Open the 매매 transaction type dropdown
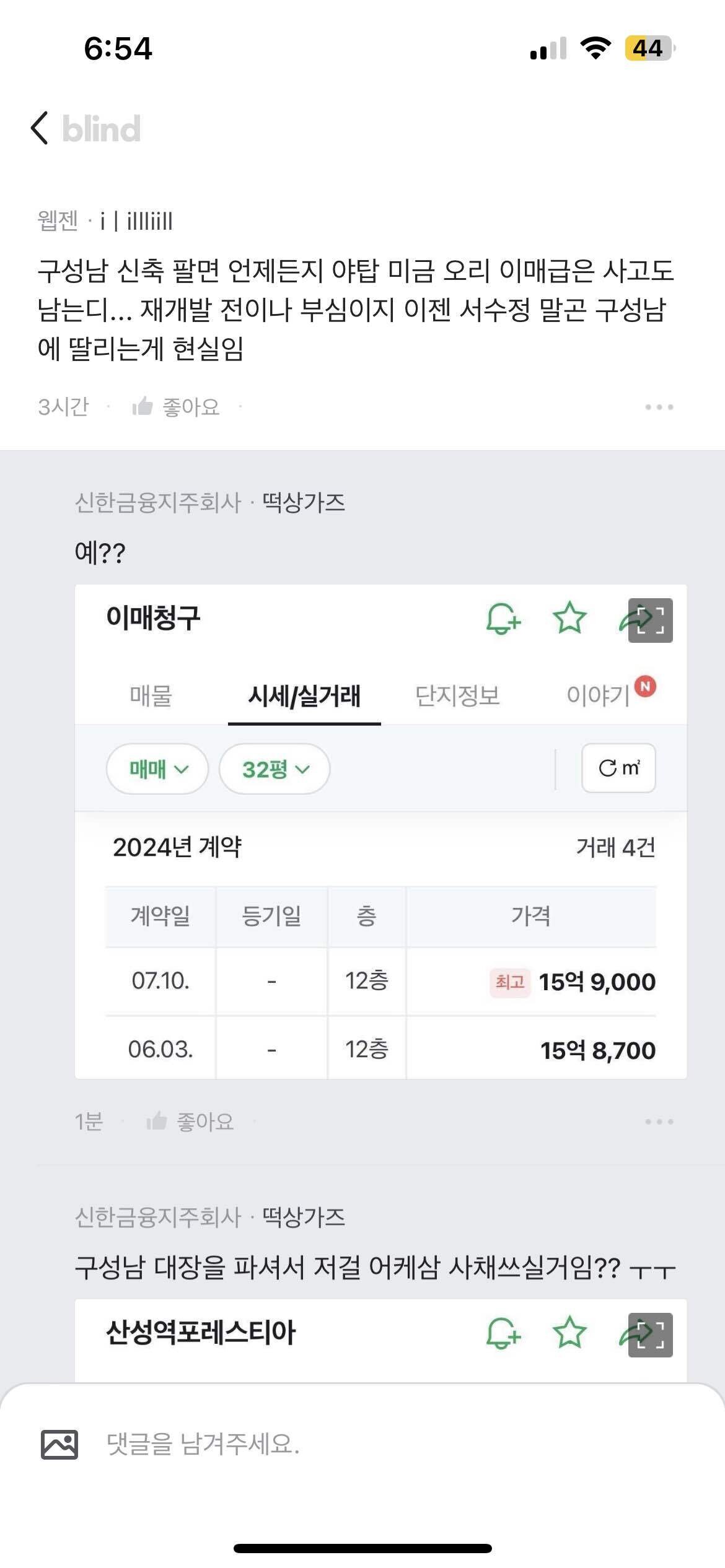This screenshot has height=1568, width=725. pyautogui.click(x=156, y=769)
